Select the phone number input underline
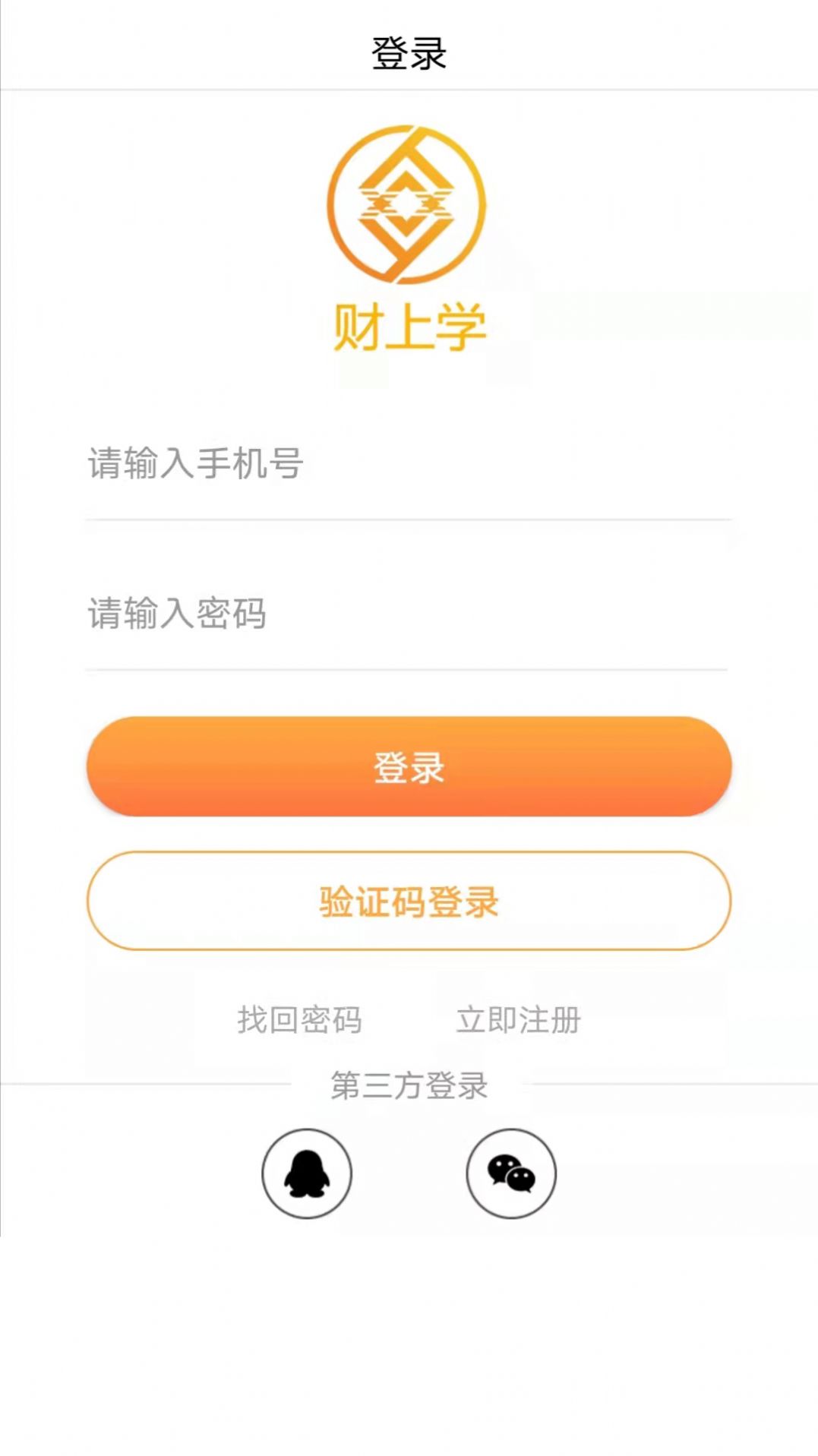The width and height of the screenshot is (818, 1456). click(x=409, y=520)
